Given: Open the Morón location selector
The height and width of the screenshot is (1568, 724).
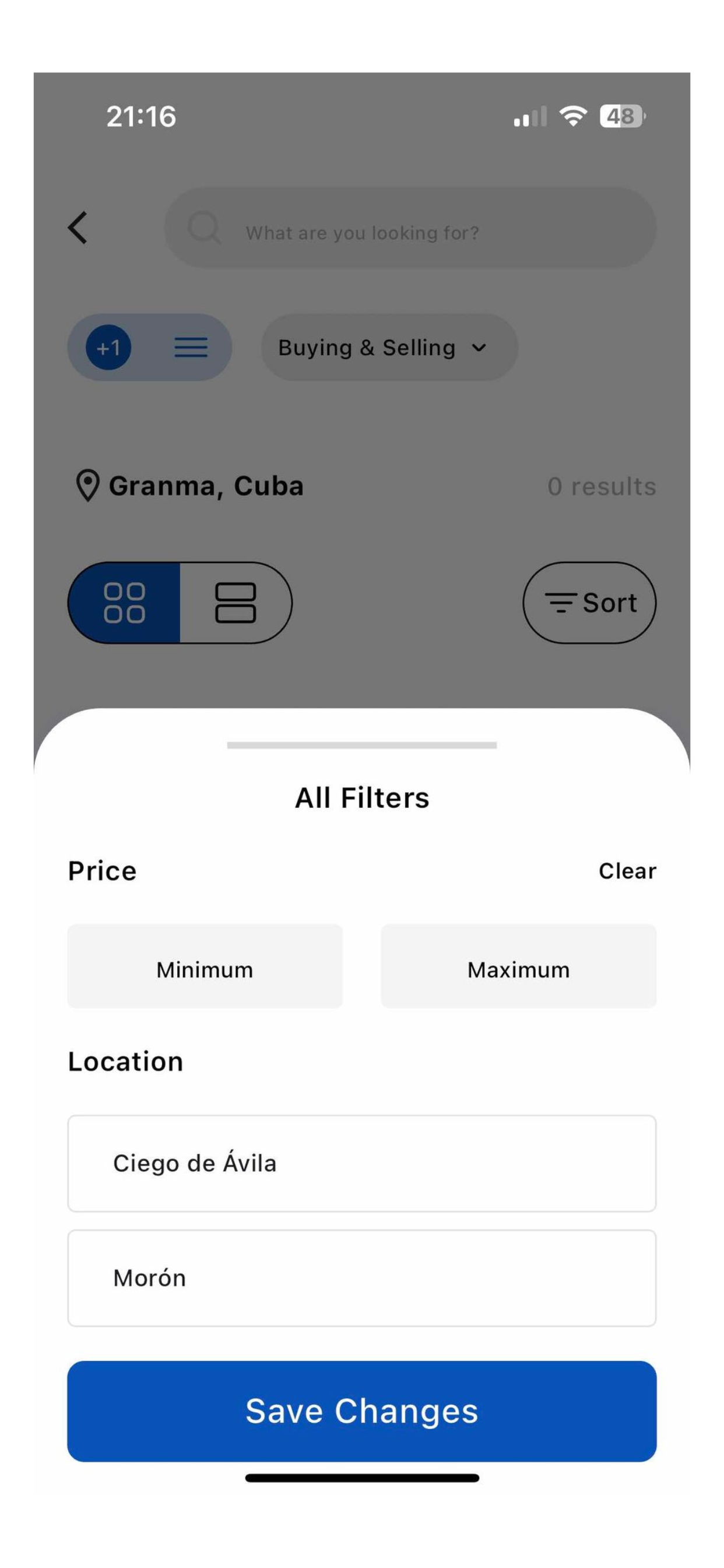Looking at the screenshot, I should coord(361,1277).
